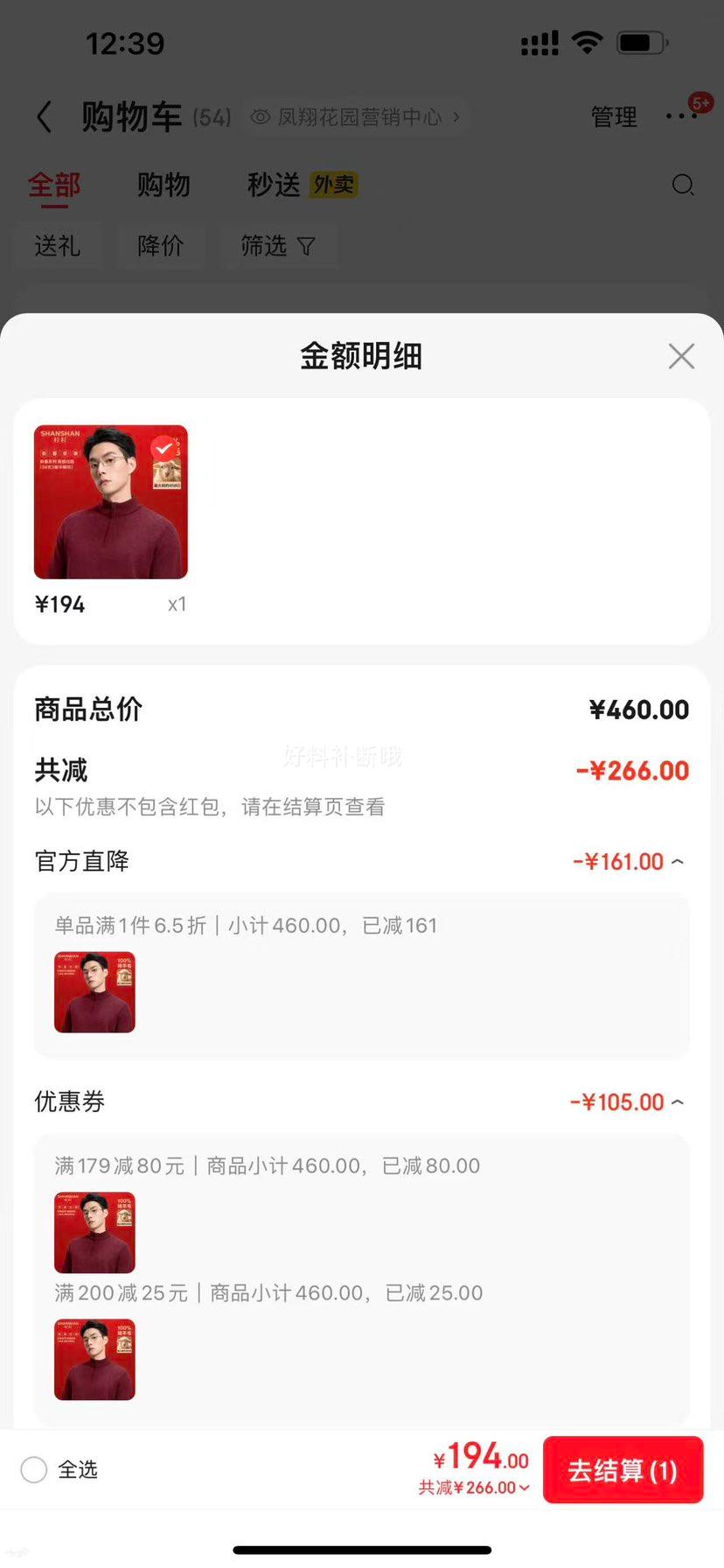This screenshot has width=724, height=1568.
Task: Open search with the magnifier icon
Action: point(682,185)
